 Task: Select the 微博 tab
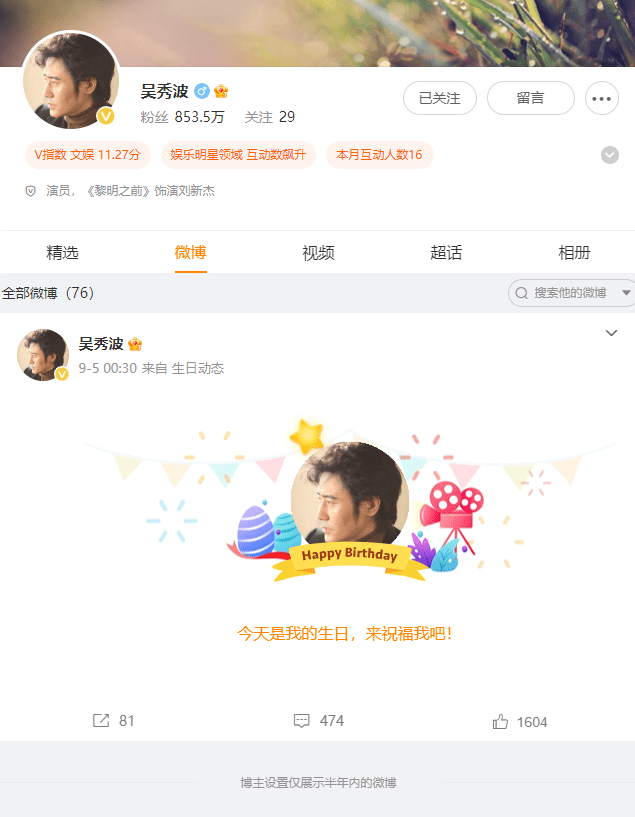(190, 252)
